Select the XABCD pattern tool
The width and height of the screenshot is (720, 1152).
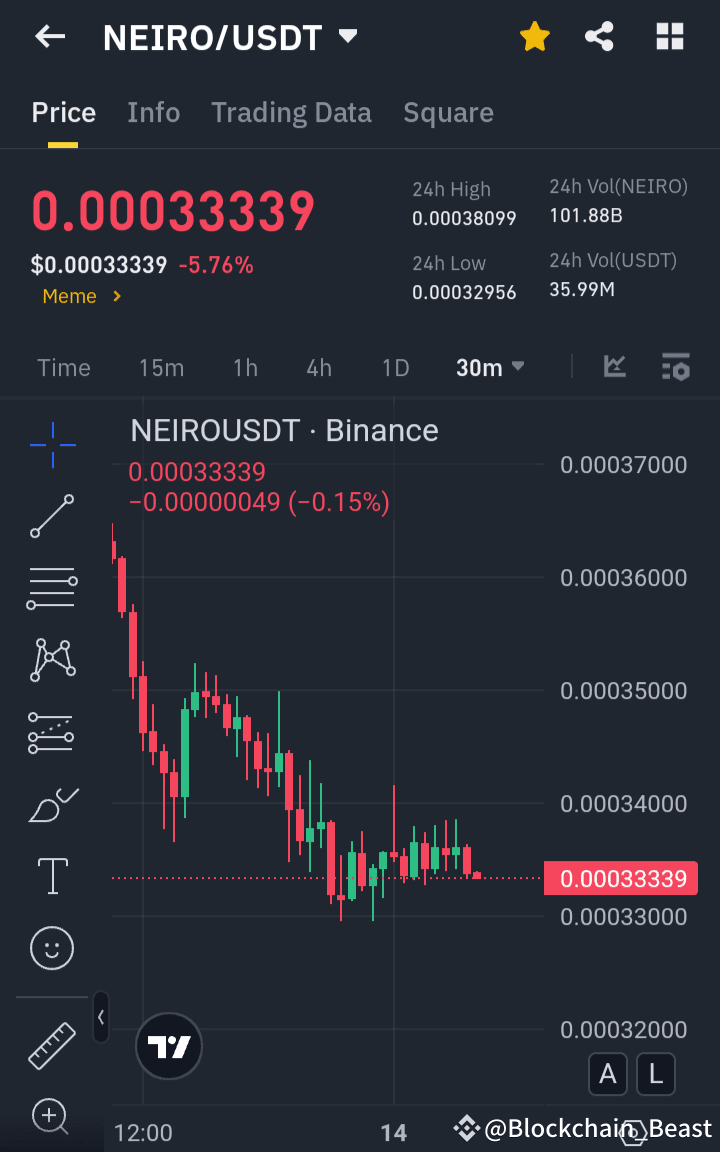coord(51,659)
